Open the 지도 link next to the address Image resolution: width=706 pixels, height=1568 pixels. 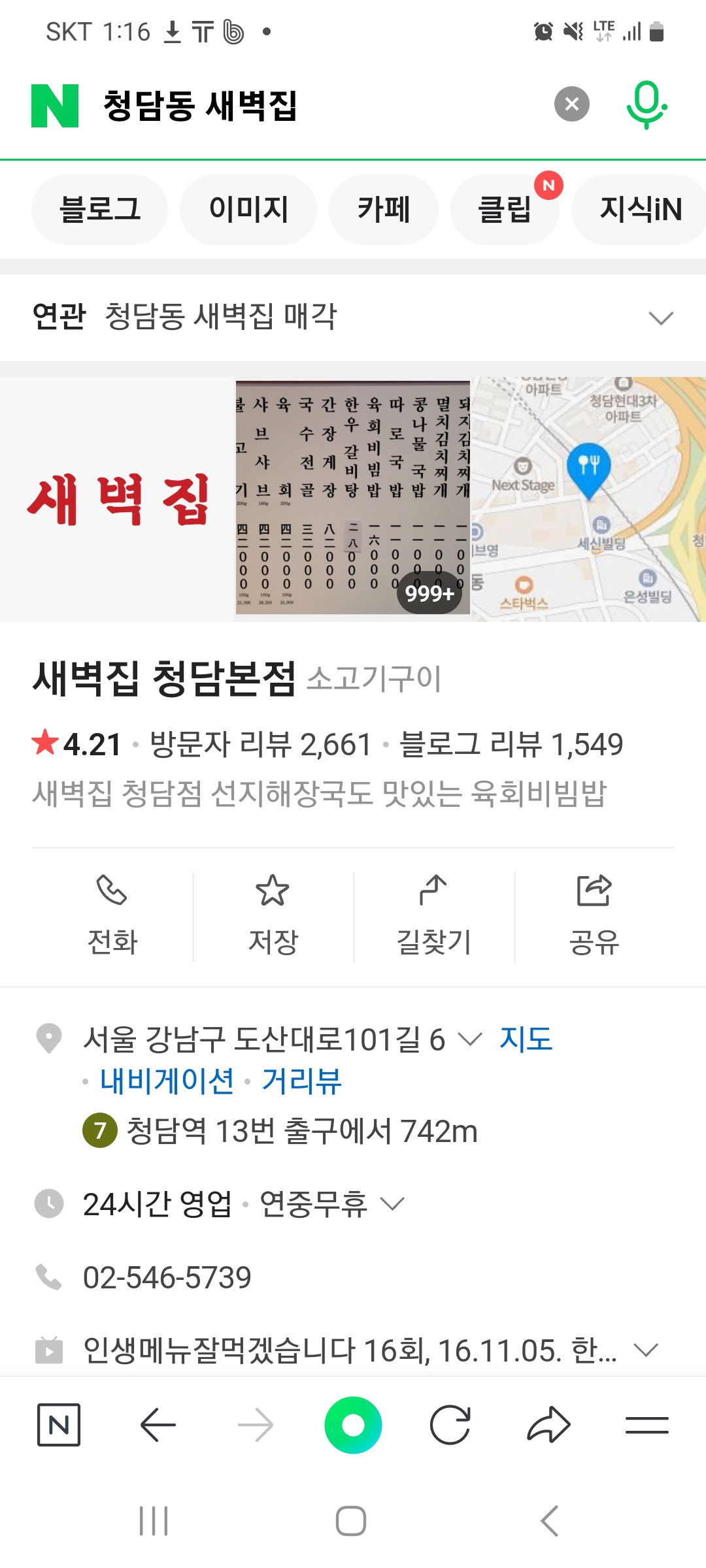pos(526,1039)
